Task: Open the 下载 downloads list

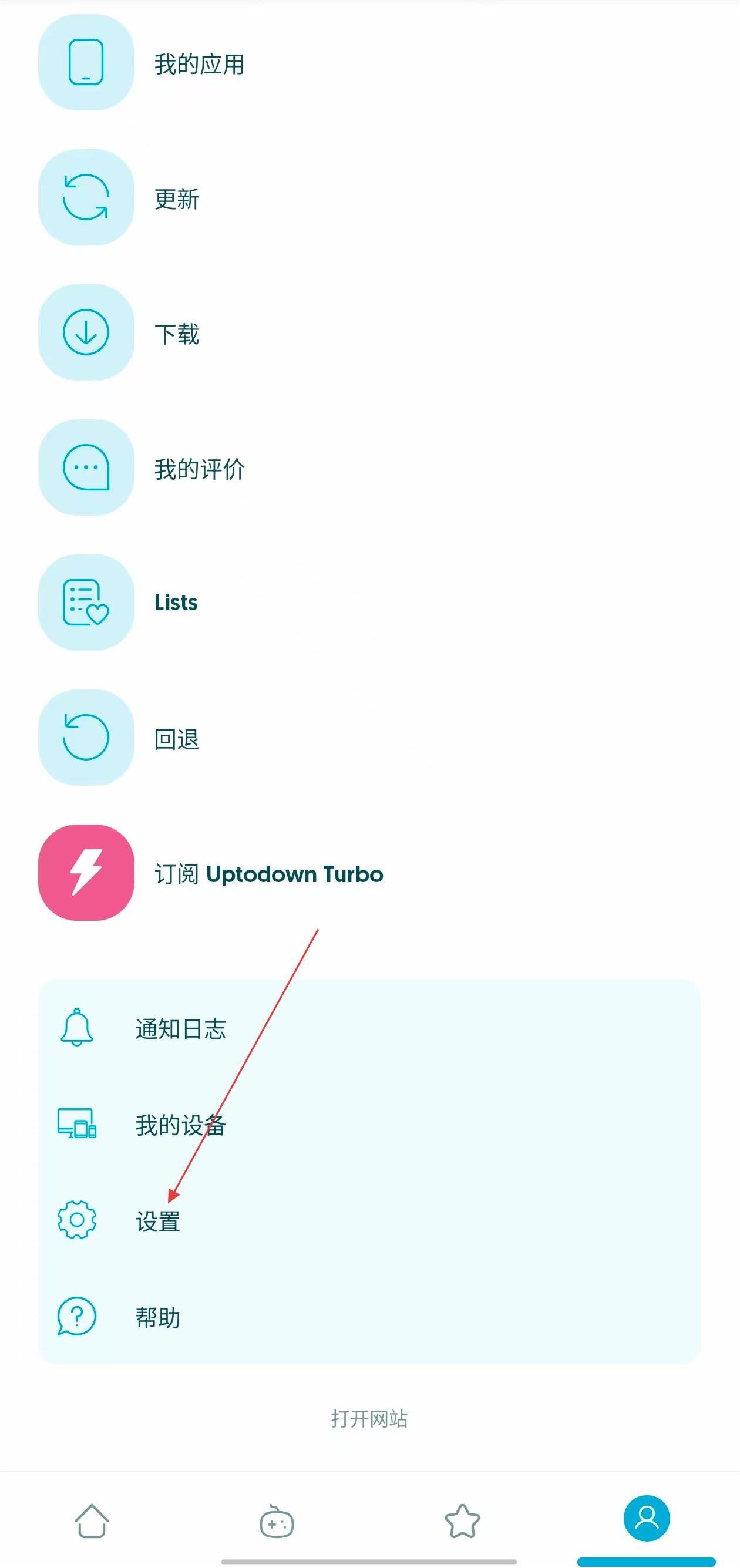Action: pyautogui.click(x=176, y=334)
